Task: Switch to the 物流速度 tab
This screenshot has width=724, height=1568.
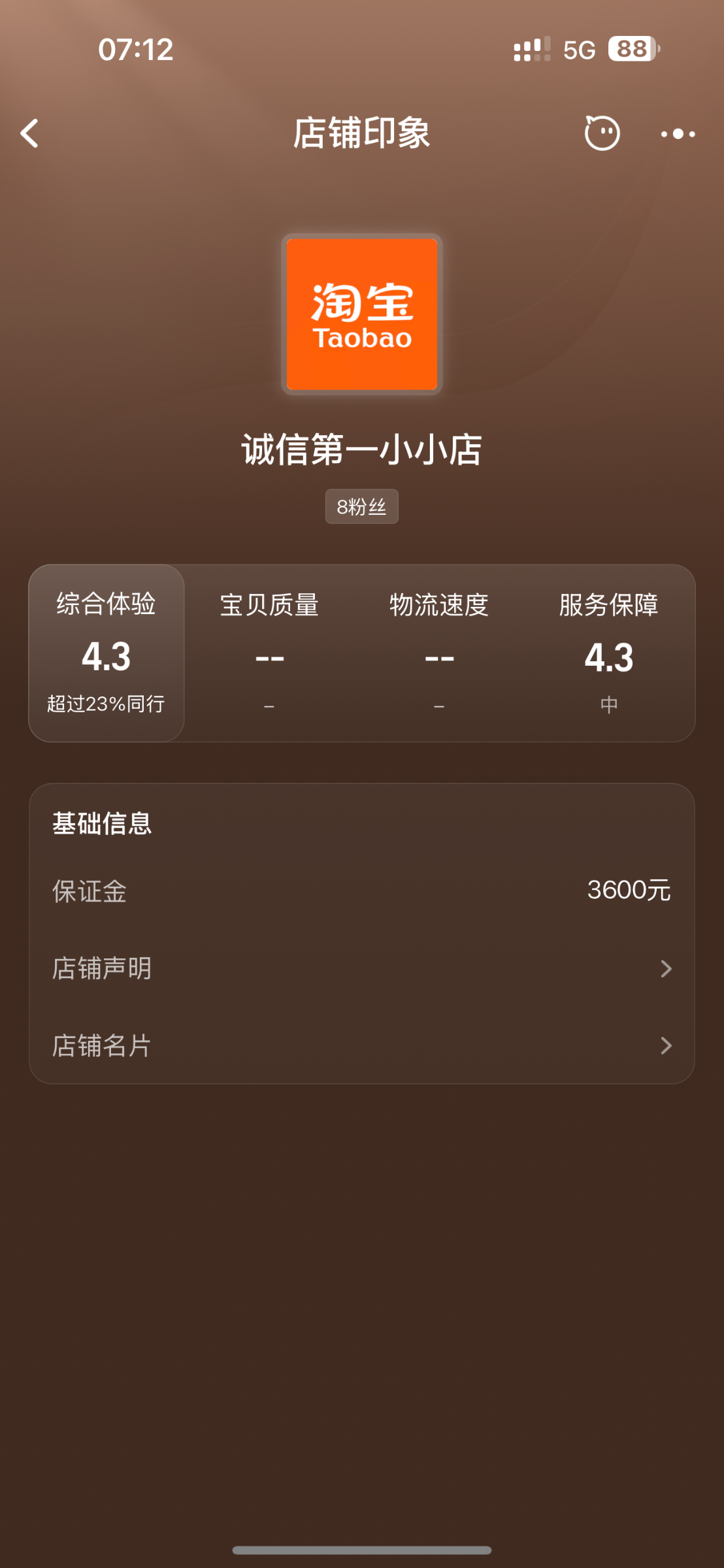Action: click(439, 653)
